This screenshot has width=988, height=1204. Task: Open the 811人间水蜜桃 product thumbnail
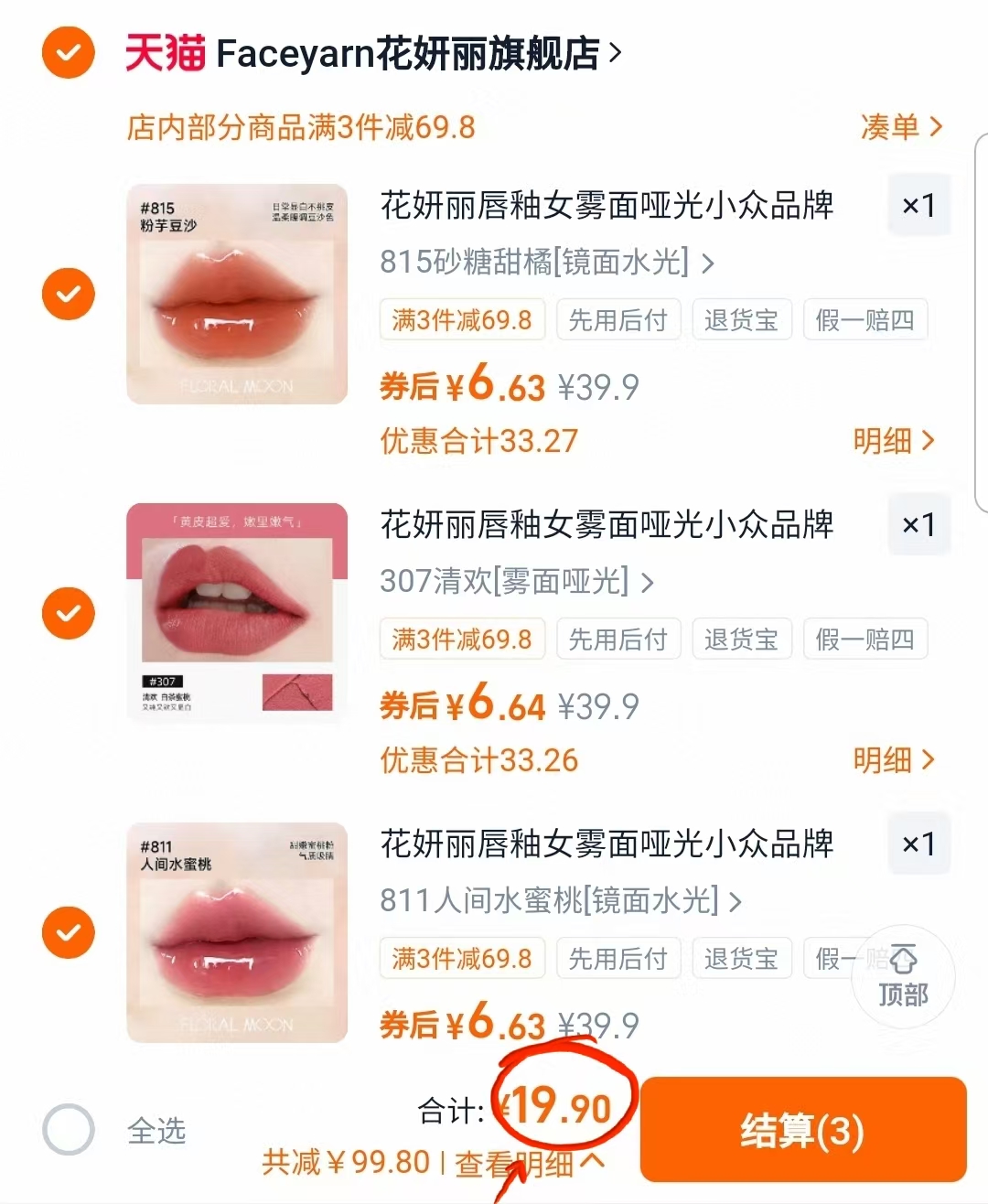click(x=236, y=932)
